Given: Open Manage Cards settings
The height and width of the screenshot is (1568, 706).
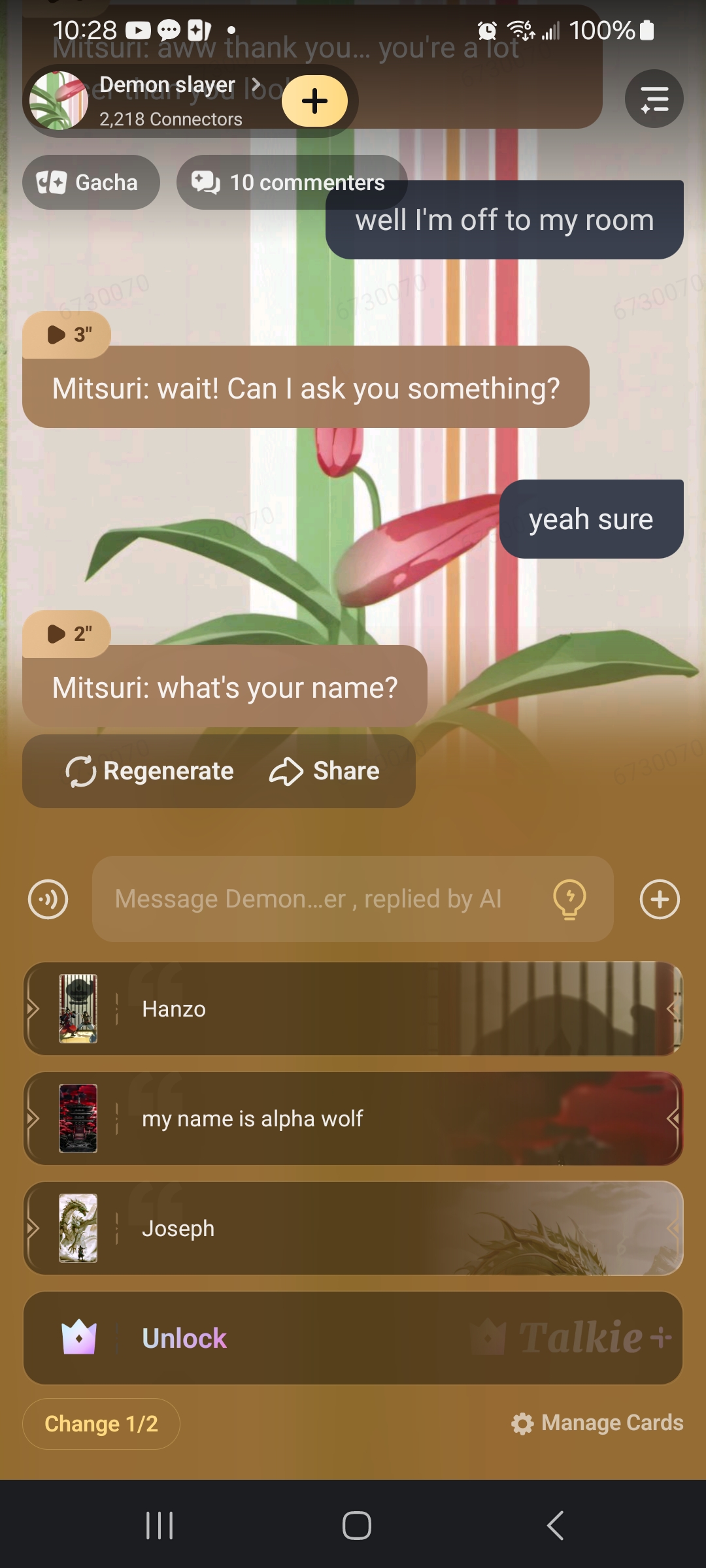Looking at the screenshot, I should point(597,1423).
